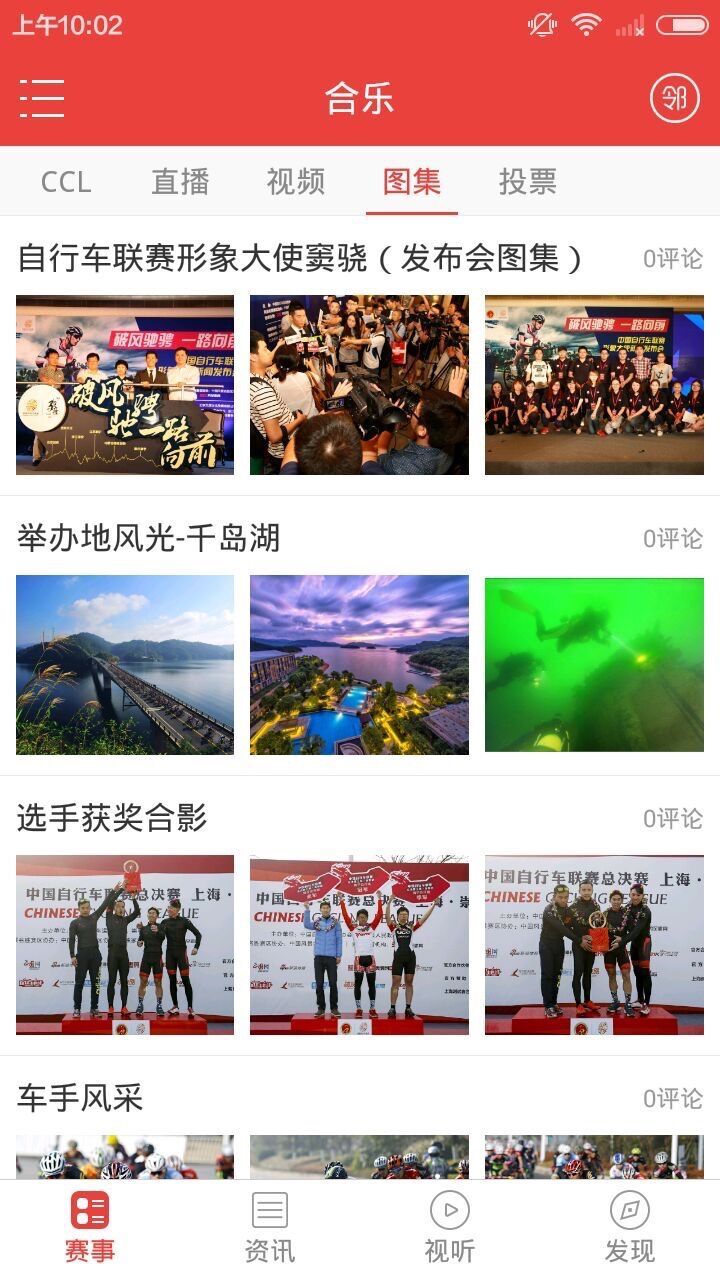Go to the 发现 bottom tab
Viewport: 720px width, 1280px height.
630,1228
